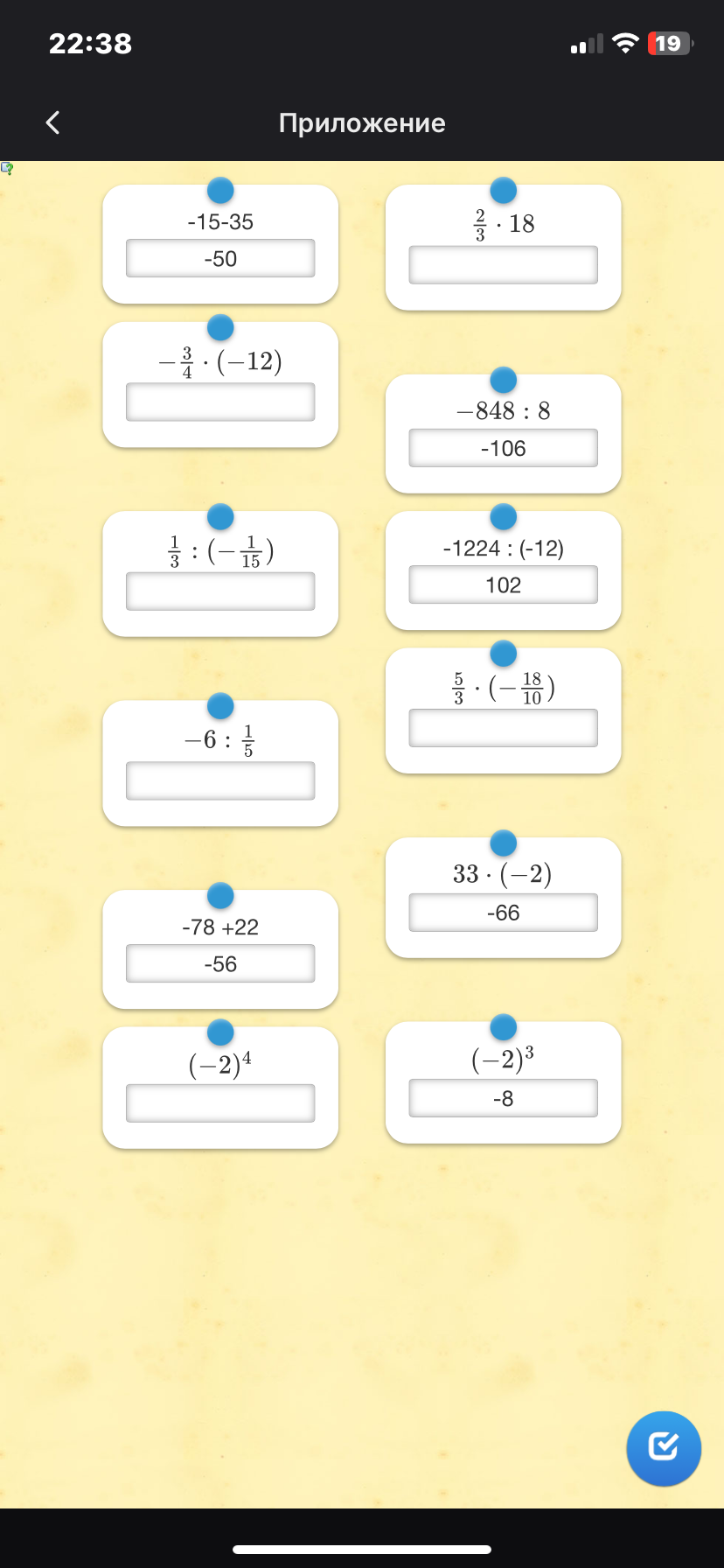Edit the -106 answer for −848 : 8
The width and height of the screenshot is (724, 1568).
pyautogui.click(x=504, y=448)
